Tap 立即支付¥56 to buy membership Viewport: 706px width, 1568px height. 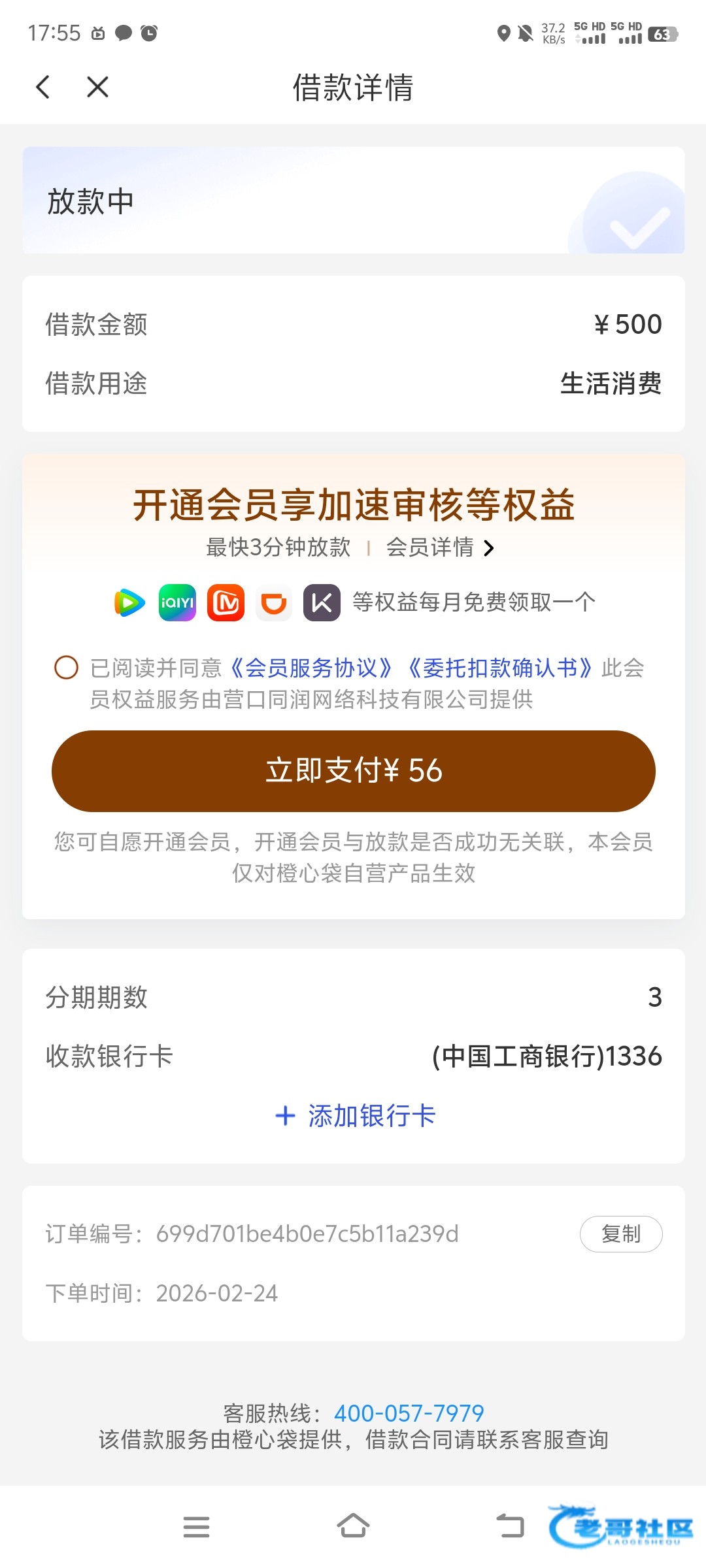[x=353, y=771]
